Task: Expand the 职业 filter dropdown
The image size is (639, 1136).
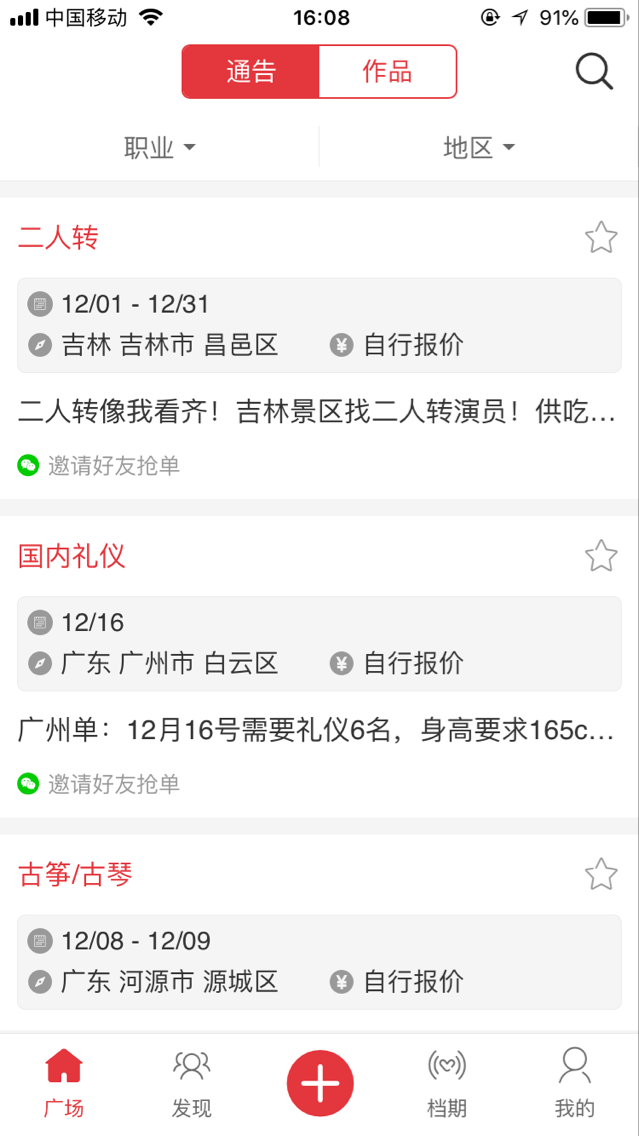Action: pyautogui.click(x=159, y=148)
